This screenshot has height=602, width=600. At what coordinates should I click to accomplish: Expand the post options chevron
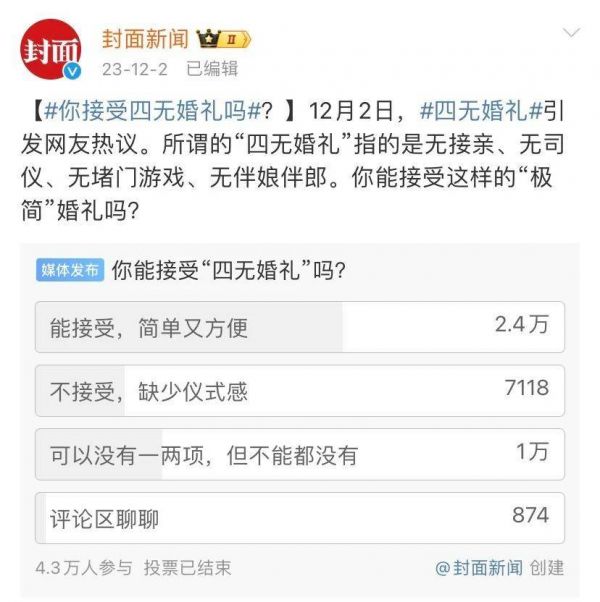click(571, 33)
